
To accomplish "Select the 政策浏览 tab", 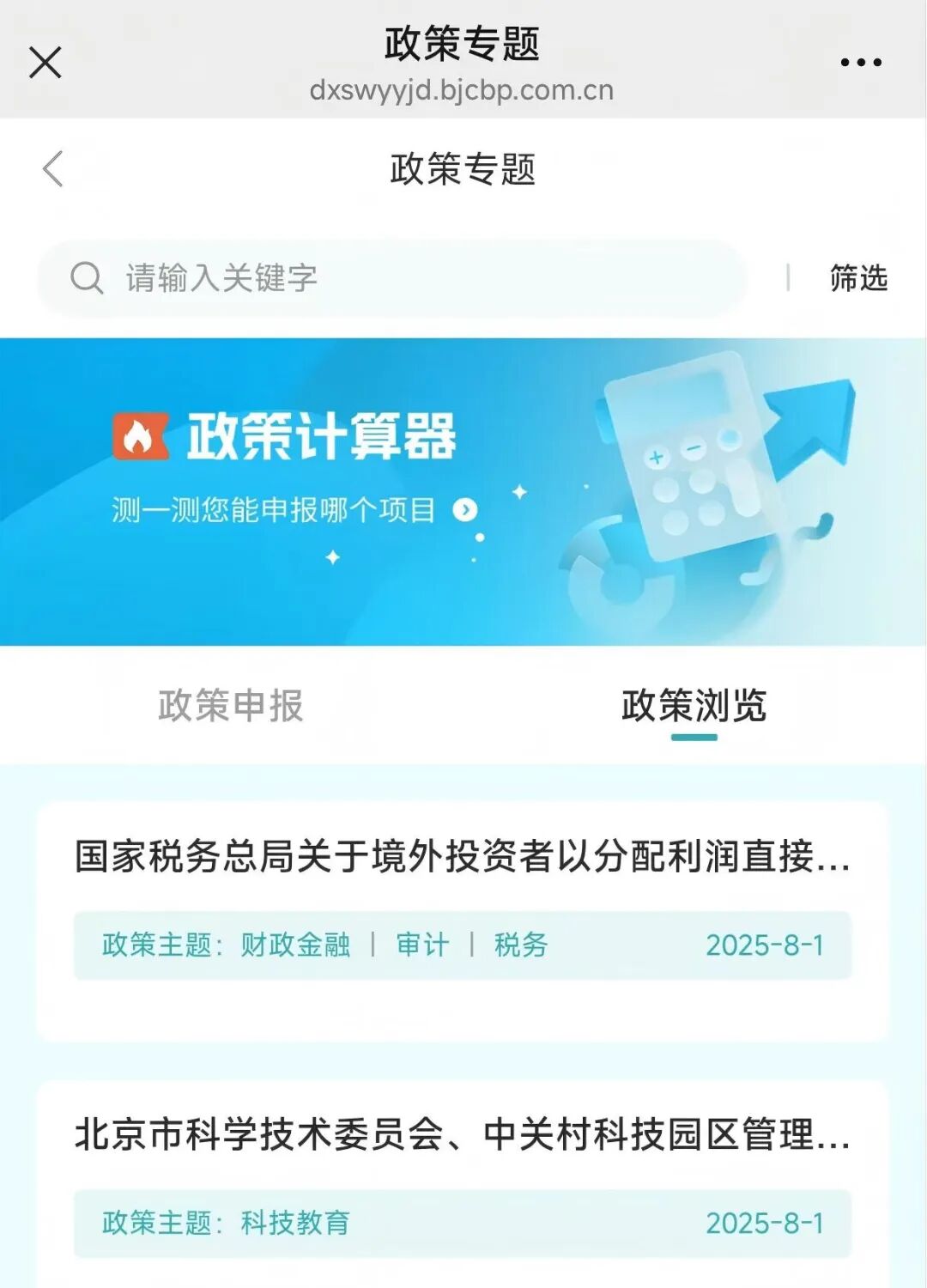I will pyautogui.click(x=694, y=706).
